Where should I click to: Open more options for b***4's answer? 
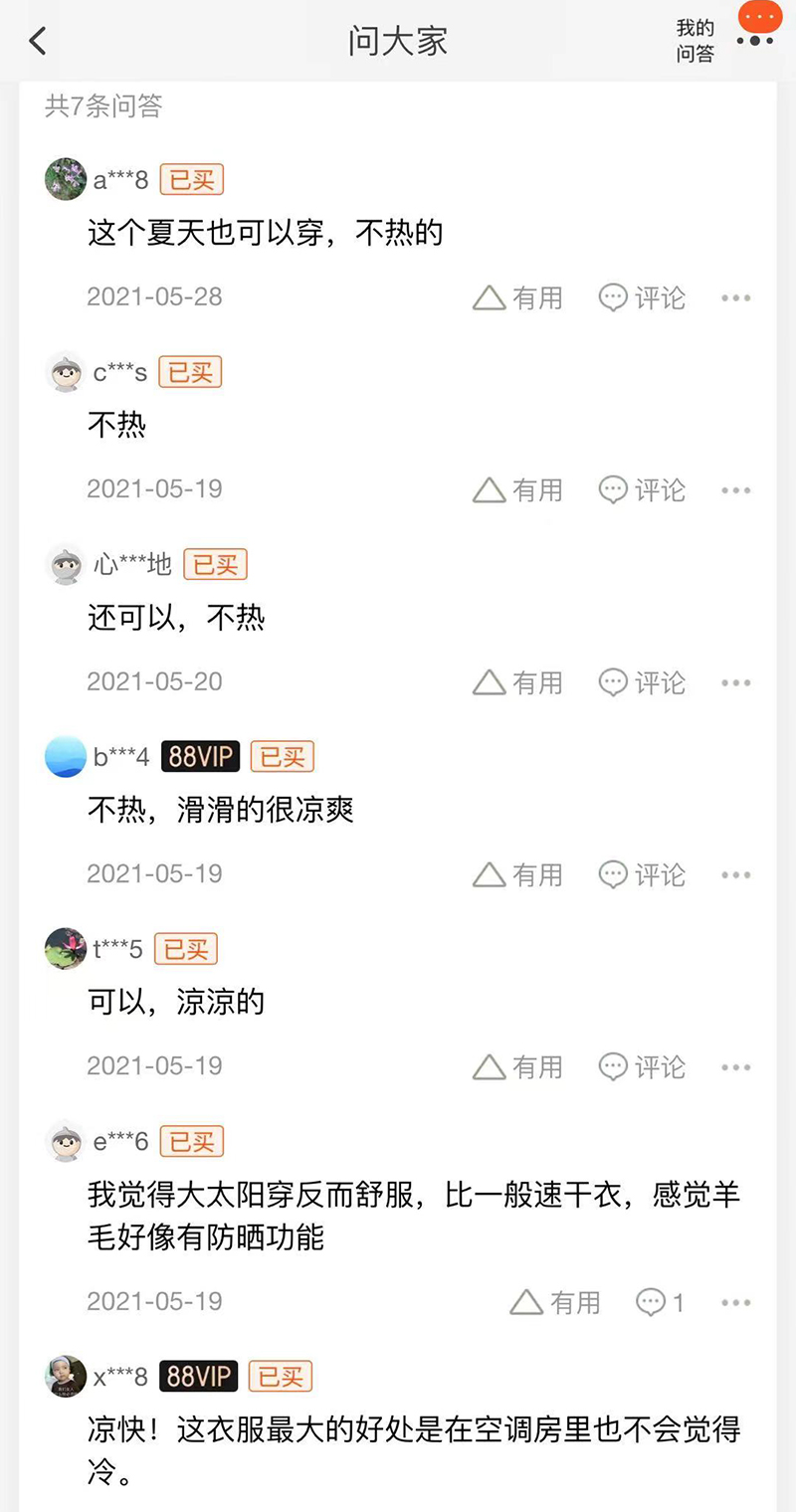coord(735,874)
